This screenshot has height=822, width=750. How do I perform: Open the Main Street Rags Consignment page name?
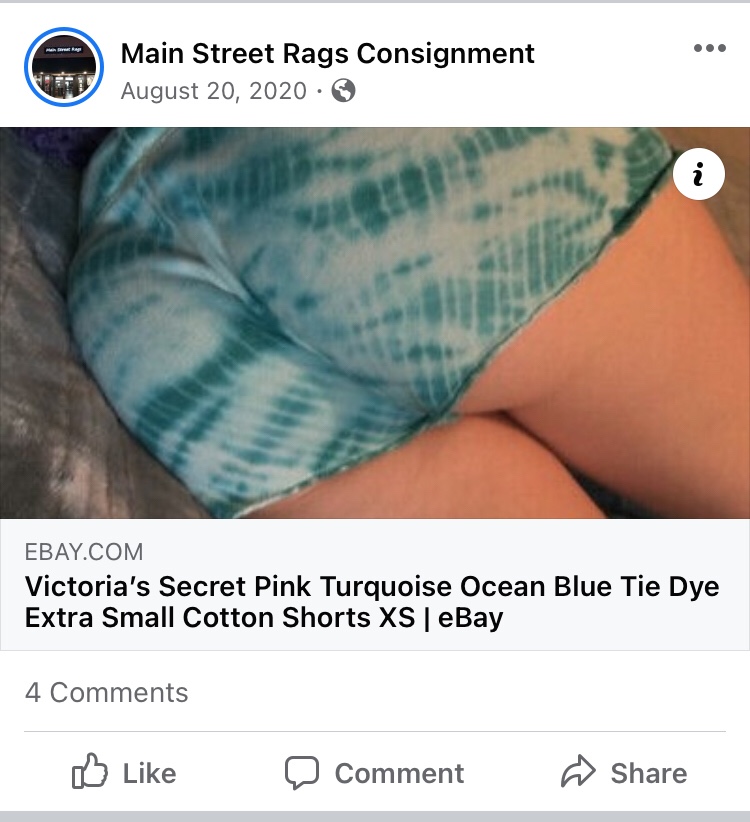(x=327, y=53)
